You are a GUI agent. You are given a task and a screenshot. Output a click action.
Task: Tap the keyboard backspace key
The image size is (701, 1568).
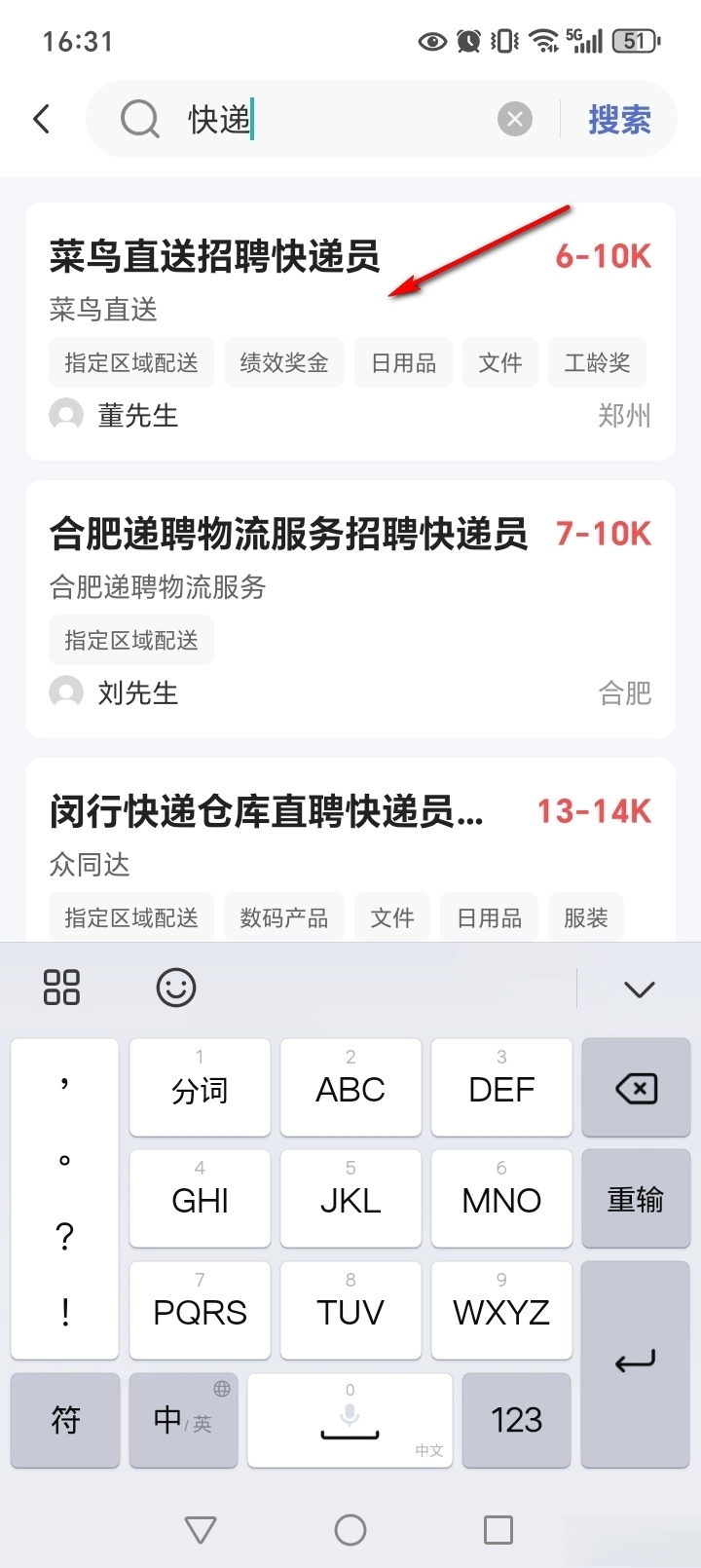[x=636, y=1088]
